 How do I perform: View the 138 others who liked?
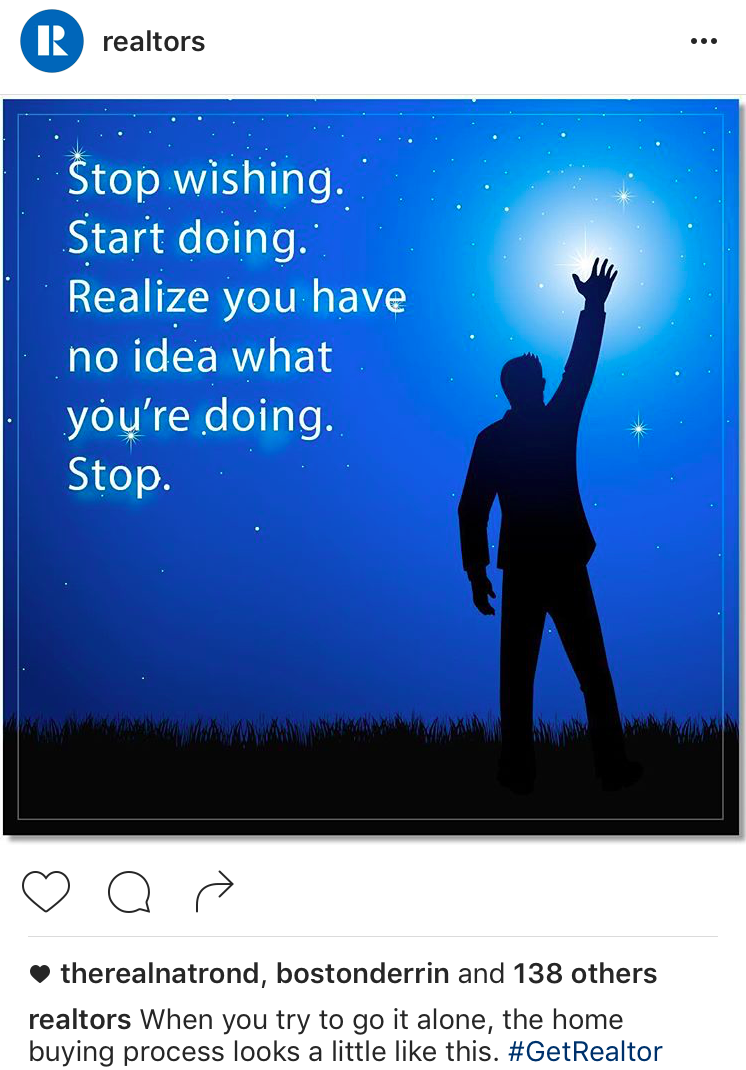click(x=585, y=973)
